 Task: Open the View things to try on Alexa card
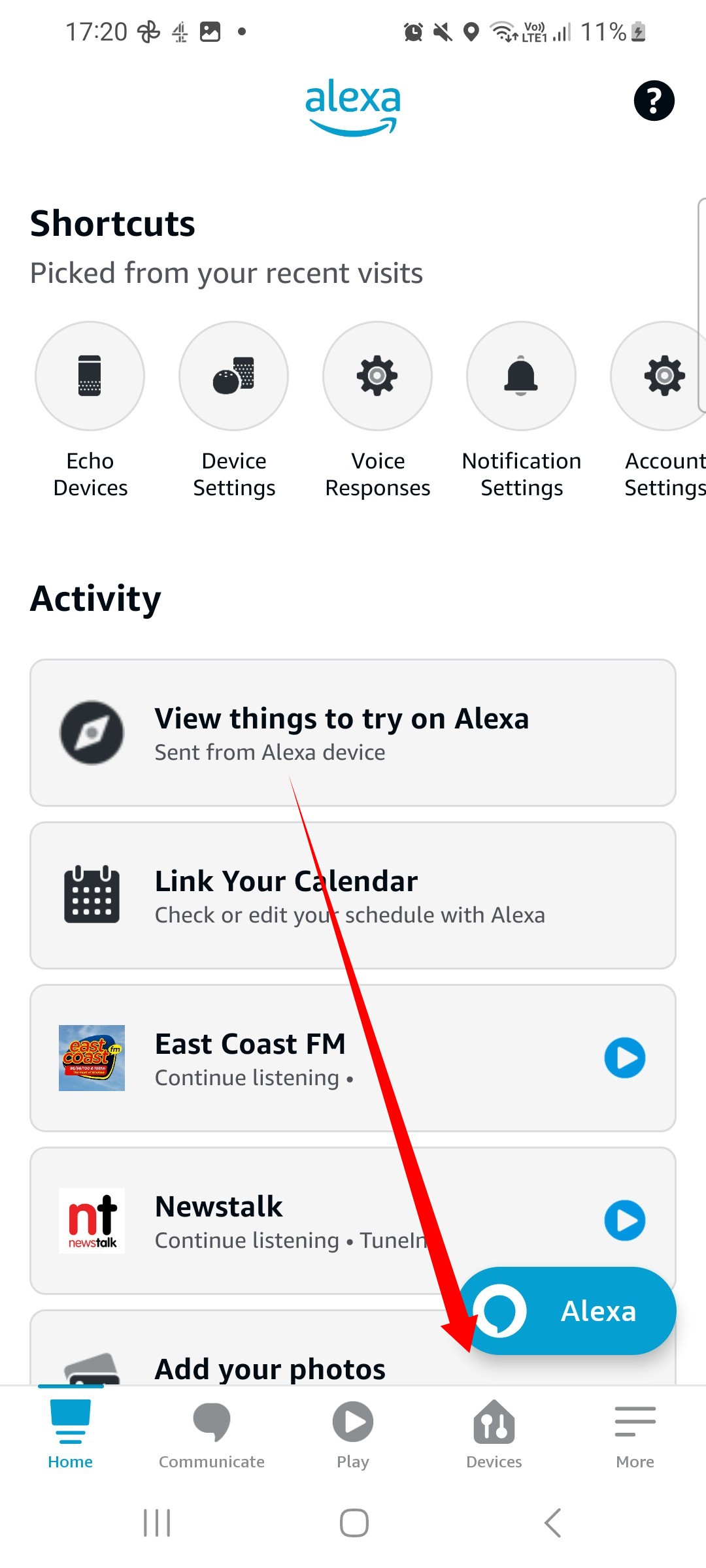coord(353,732)
